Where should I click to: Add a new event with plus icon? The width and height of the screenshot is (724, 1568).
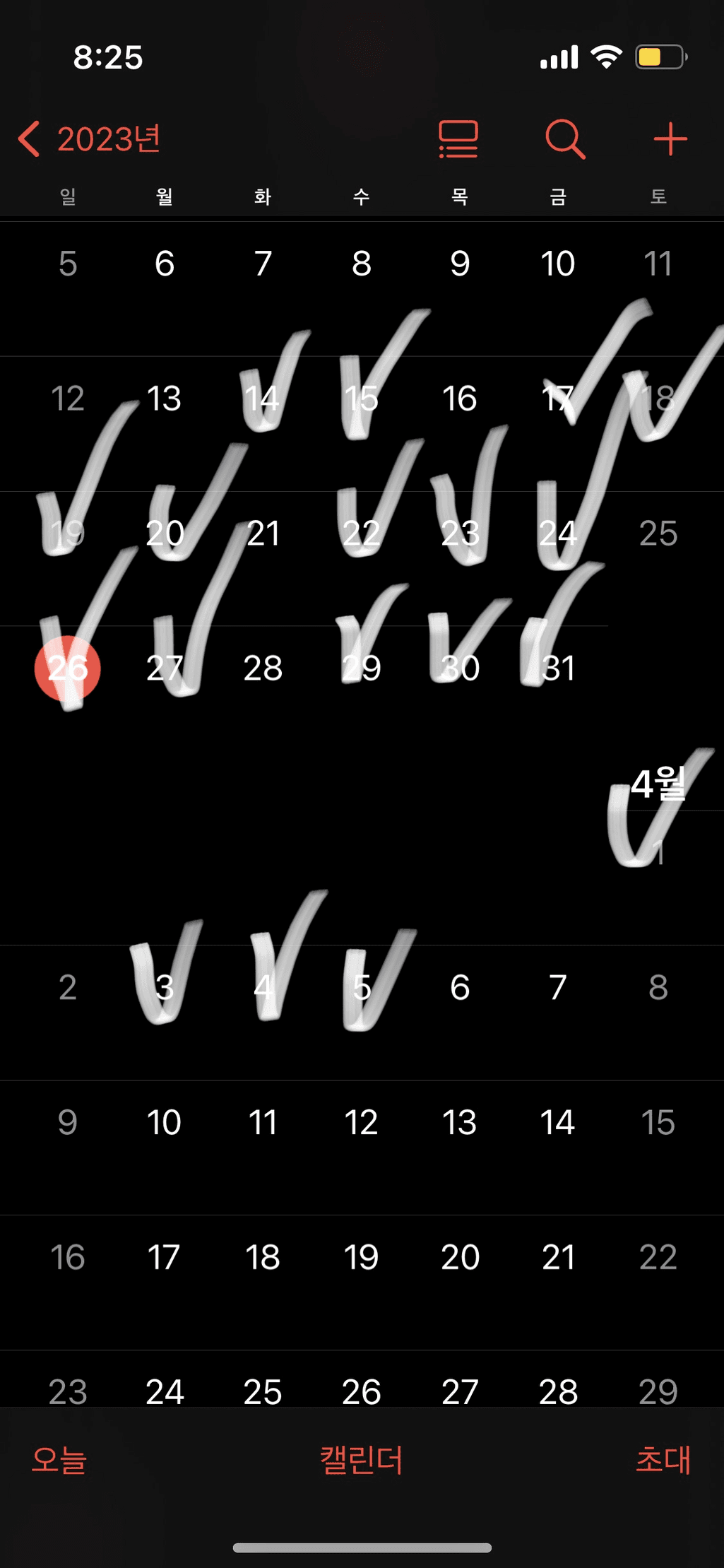click(670, 139)
